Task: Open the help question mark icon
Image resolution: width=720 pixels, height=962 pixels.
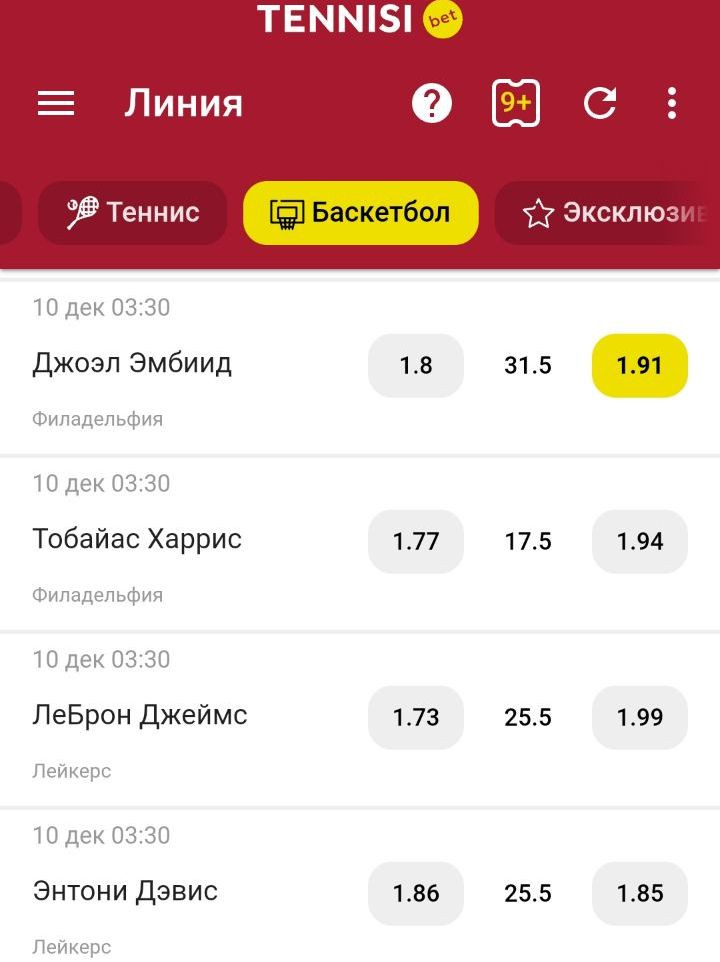Action: pos(432,104)
